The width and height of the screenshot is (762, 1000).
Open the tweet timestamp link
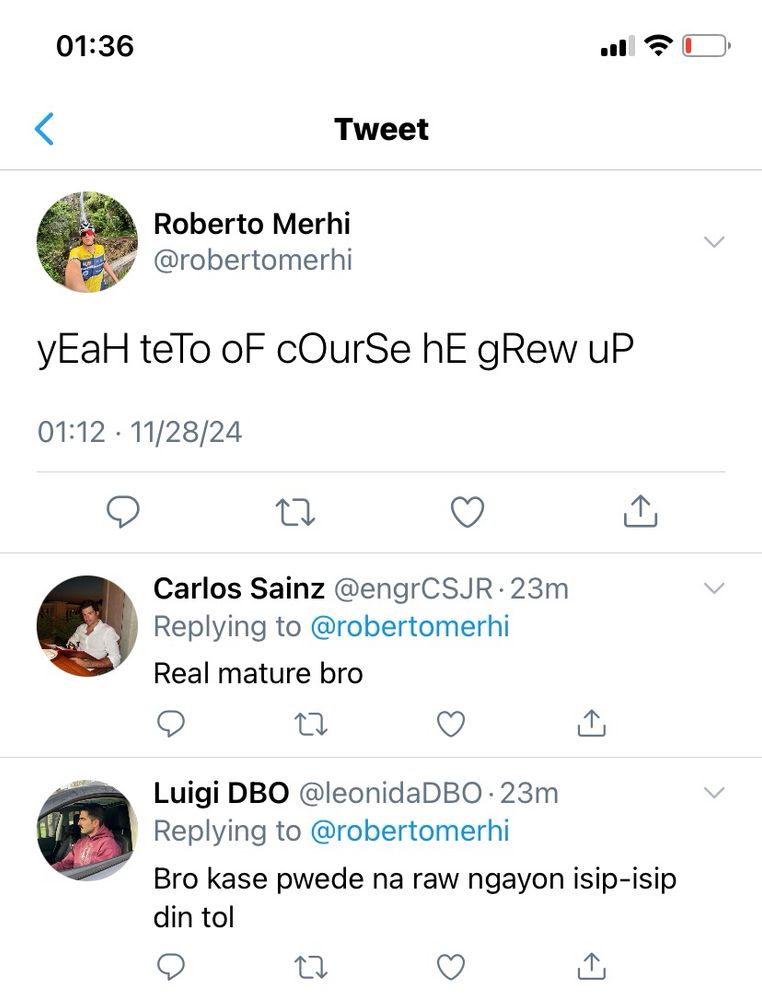[140, 433]
